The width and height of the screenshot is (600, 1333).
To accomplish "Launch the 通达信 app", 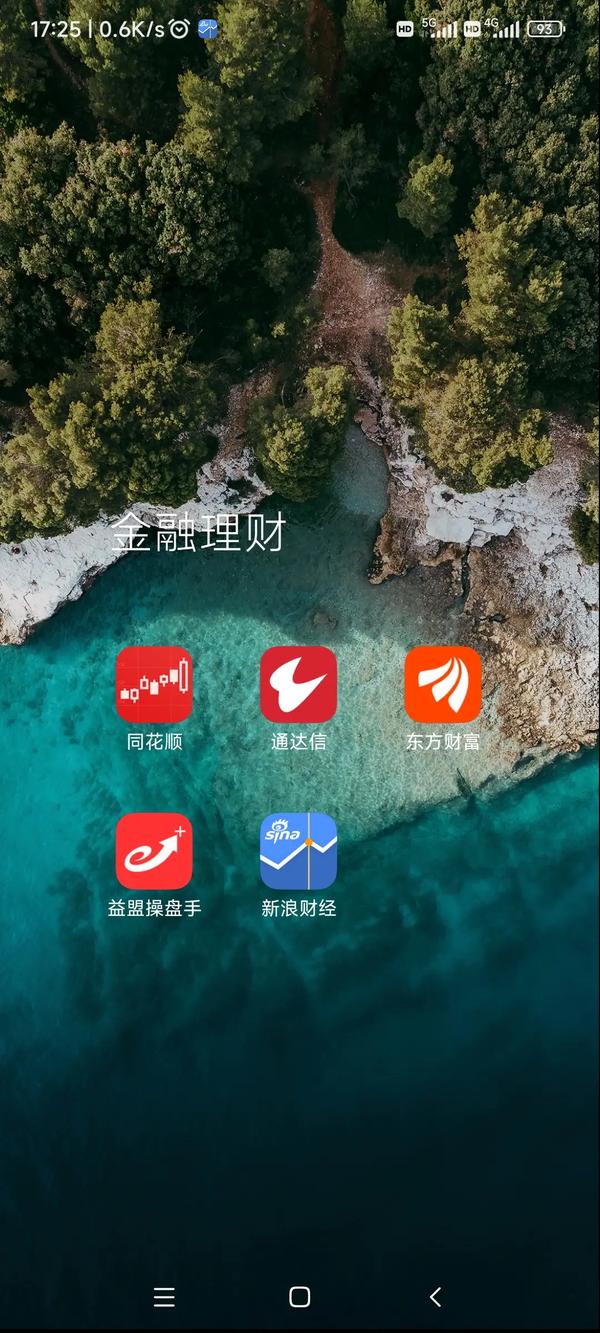I will coord(298,685).
